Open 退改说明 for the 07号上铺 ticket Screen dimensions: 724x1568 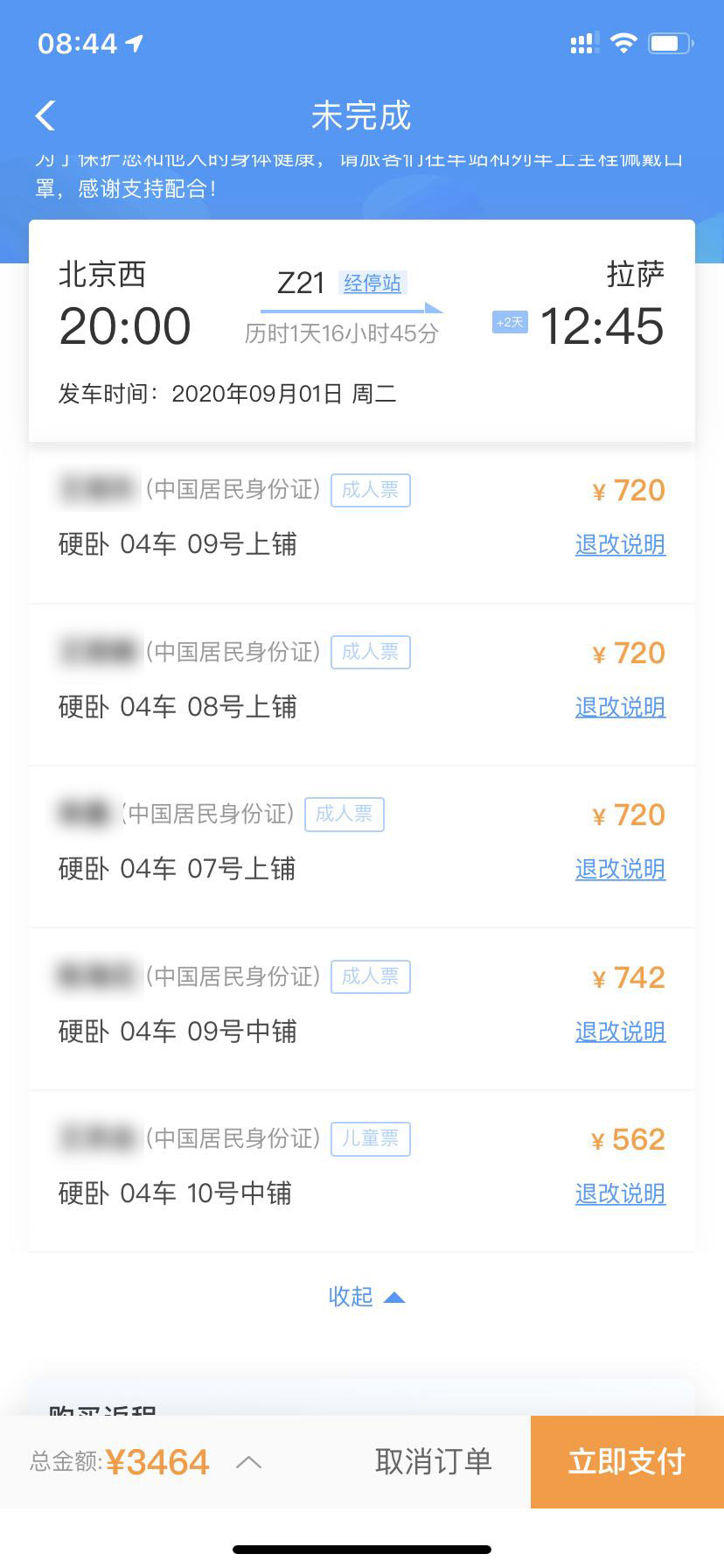coord(620,869)
